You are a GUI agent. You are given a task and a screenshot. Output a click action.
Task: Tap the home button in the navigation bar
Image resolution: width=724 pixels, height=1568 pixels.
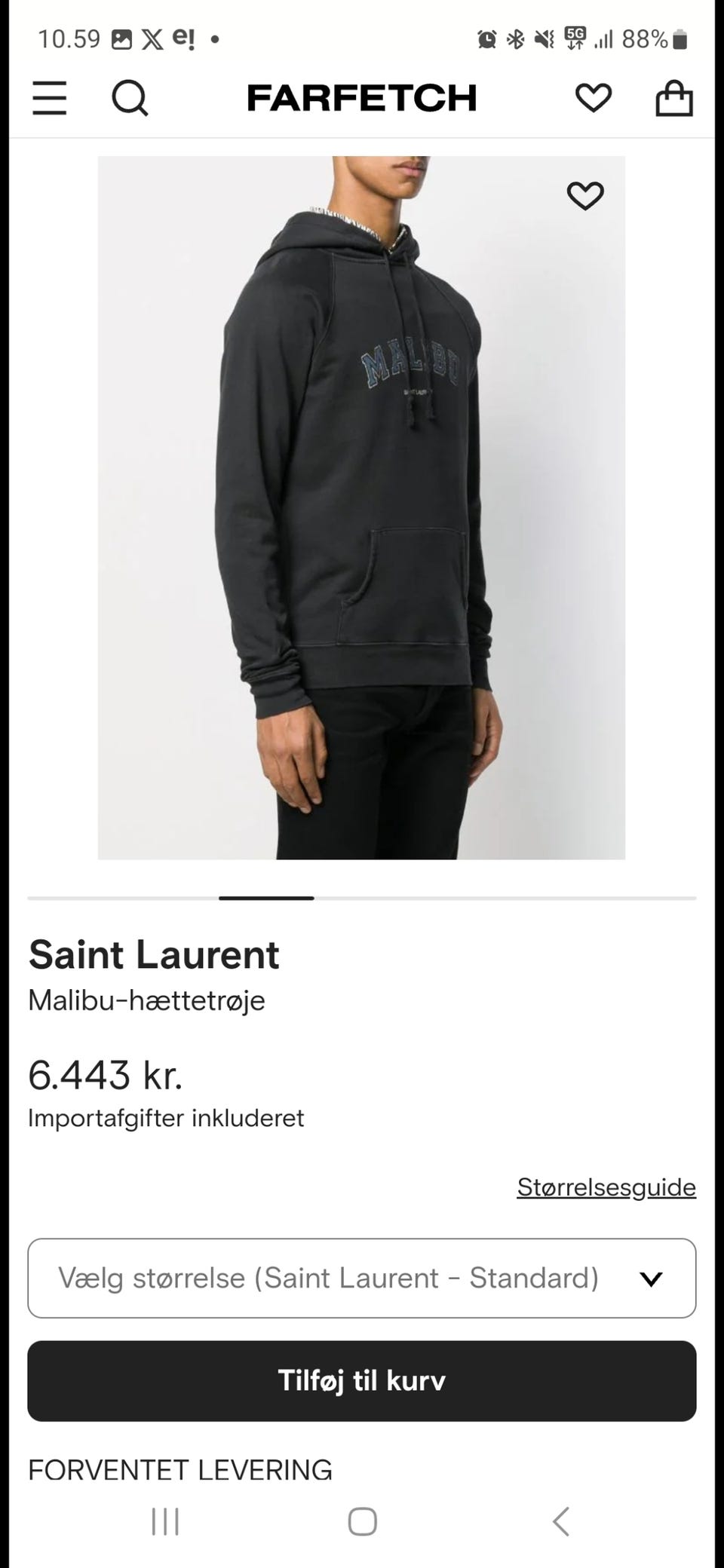pos(363,1521)
